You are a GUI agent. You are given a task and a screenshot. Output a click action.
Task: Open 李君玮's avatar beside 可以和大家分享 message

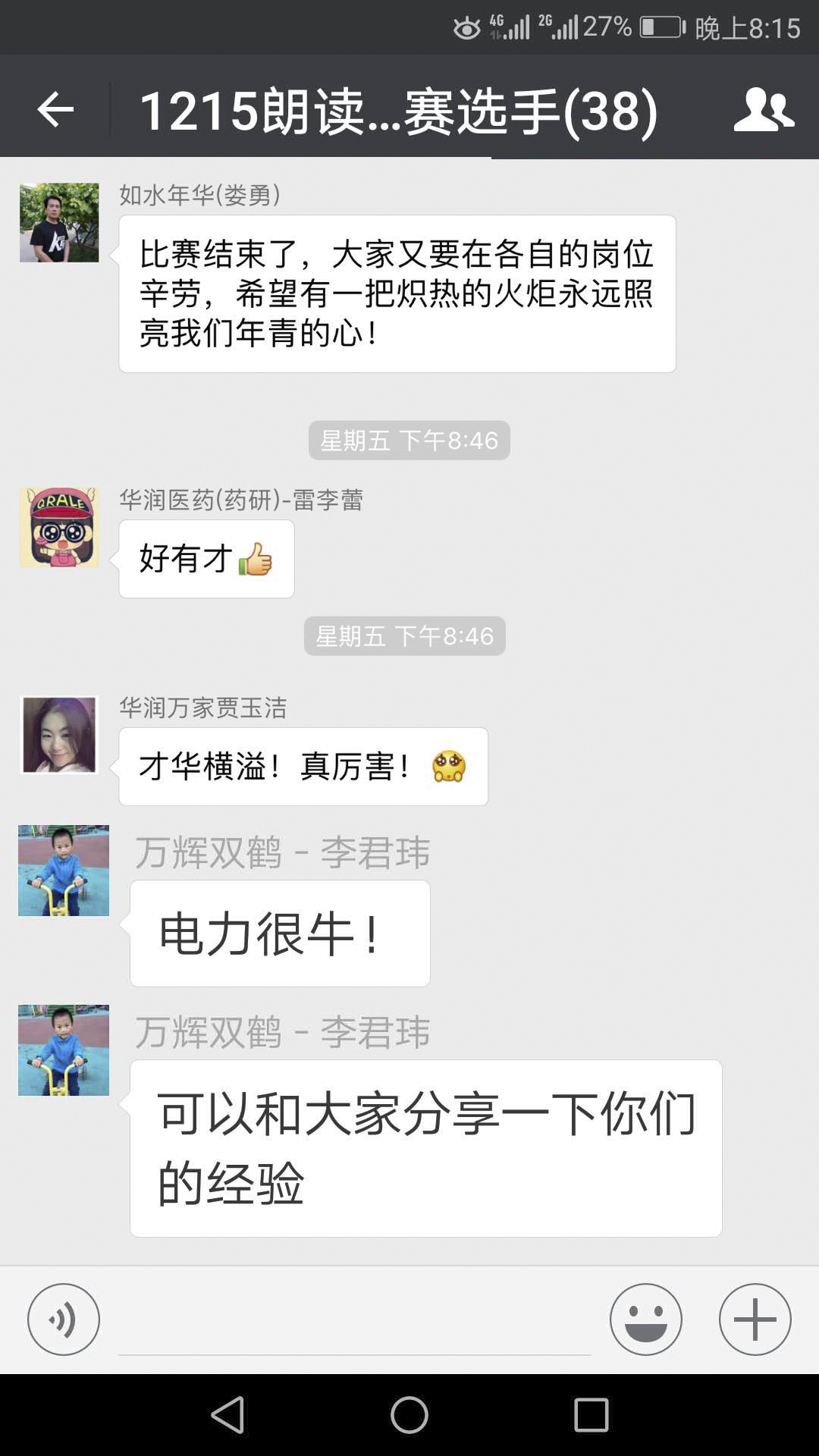64,1050
